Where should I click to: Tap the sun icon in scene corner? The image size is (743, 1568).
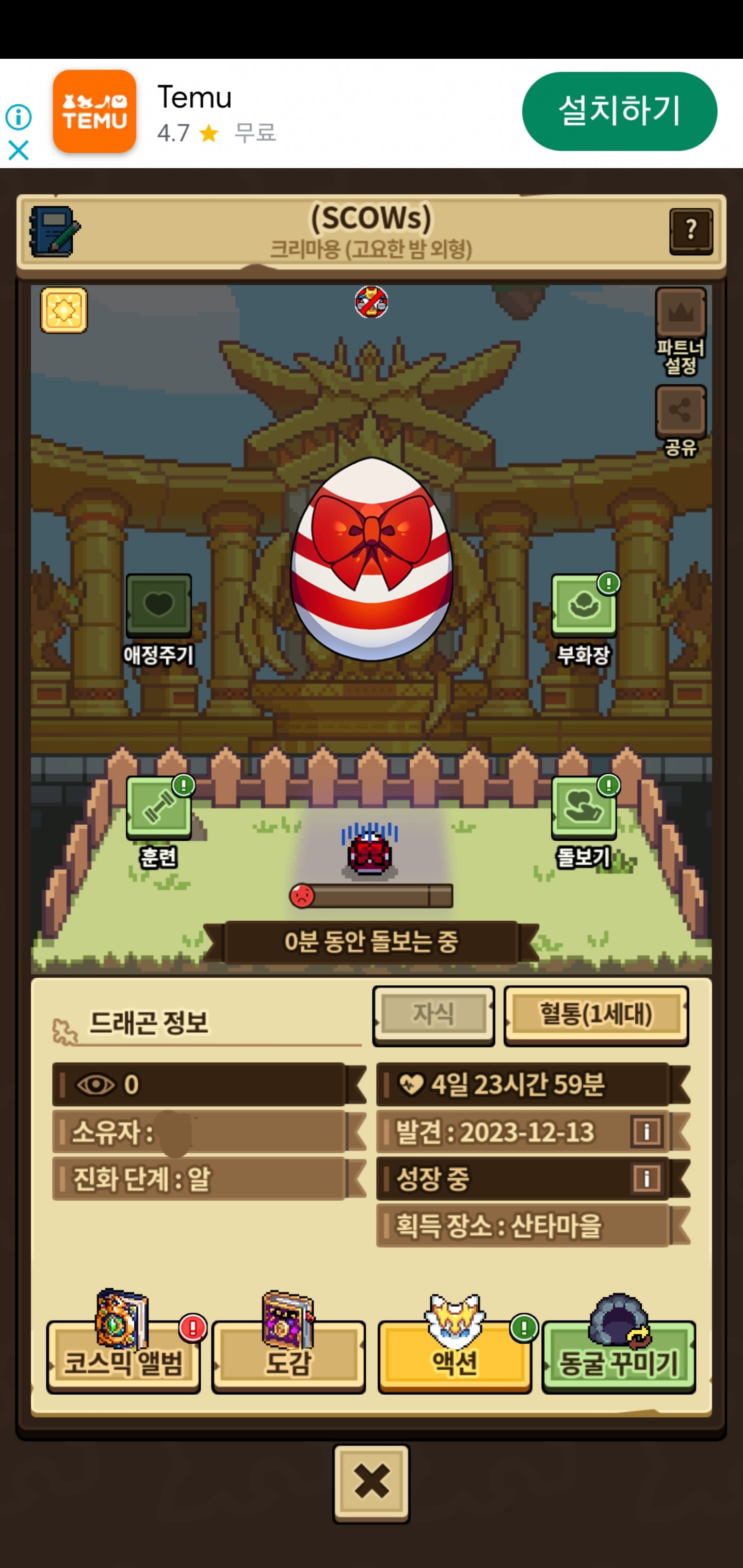pos(64,311)
